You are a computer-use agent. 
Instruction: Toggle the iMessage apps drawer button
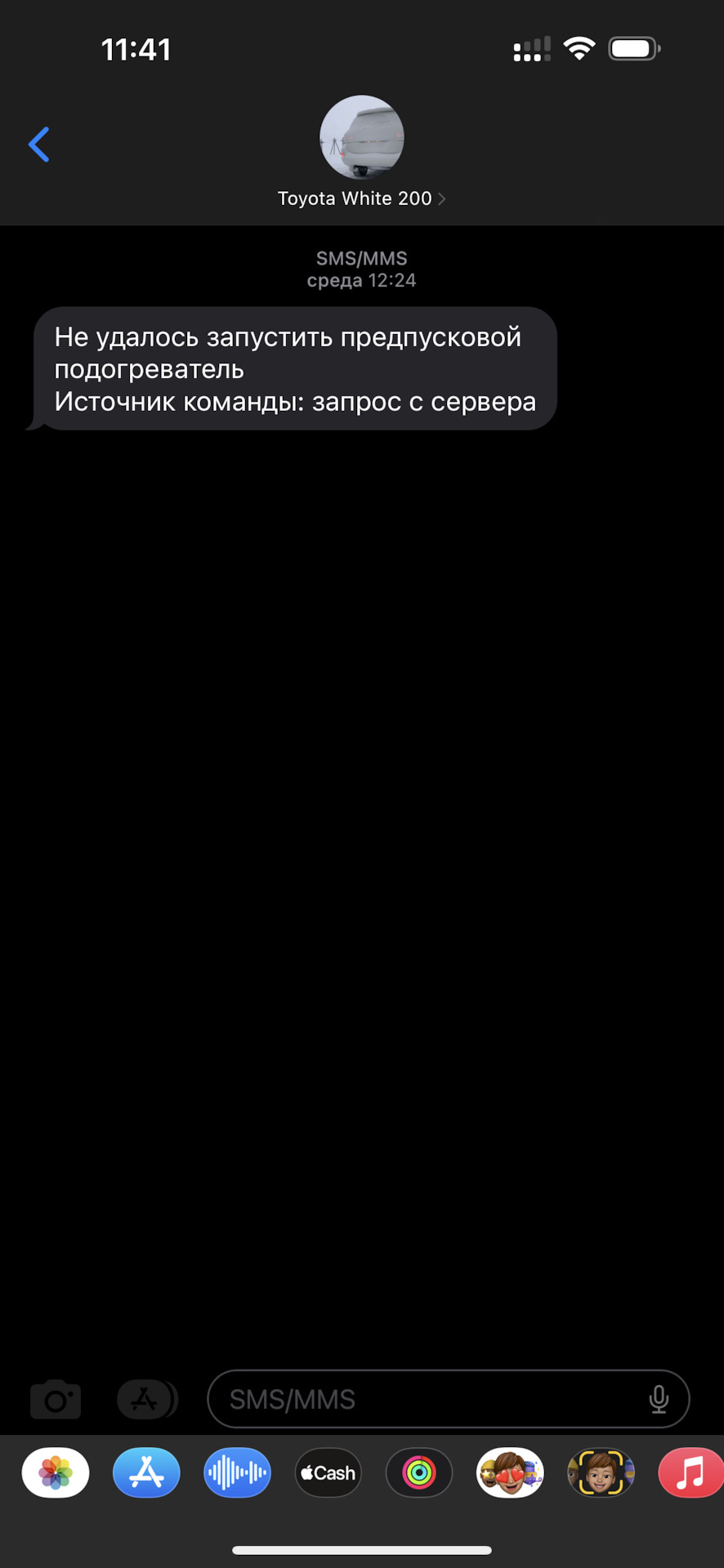pyautogui.click(x=146, y=1399)
